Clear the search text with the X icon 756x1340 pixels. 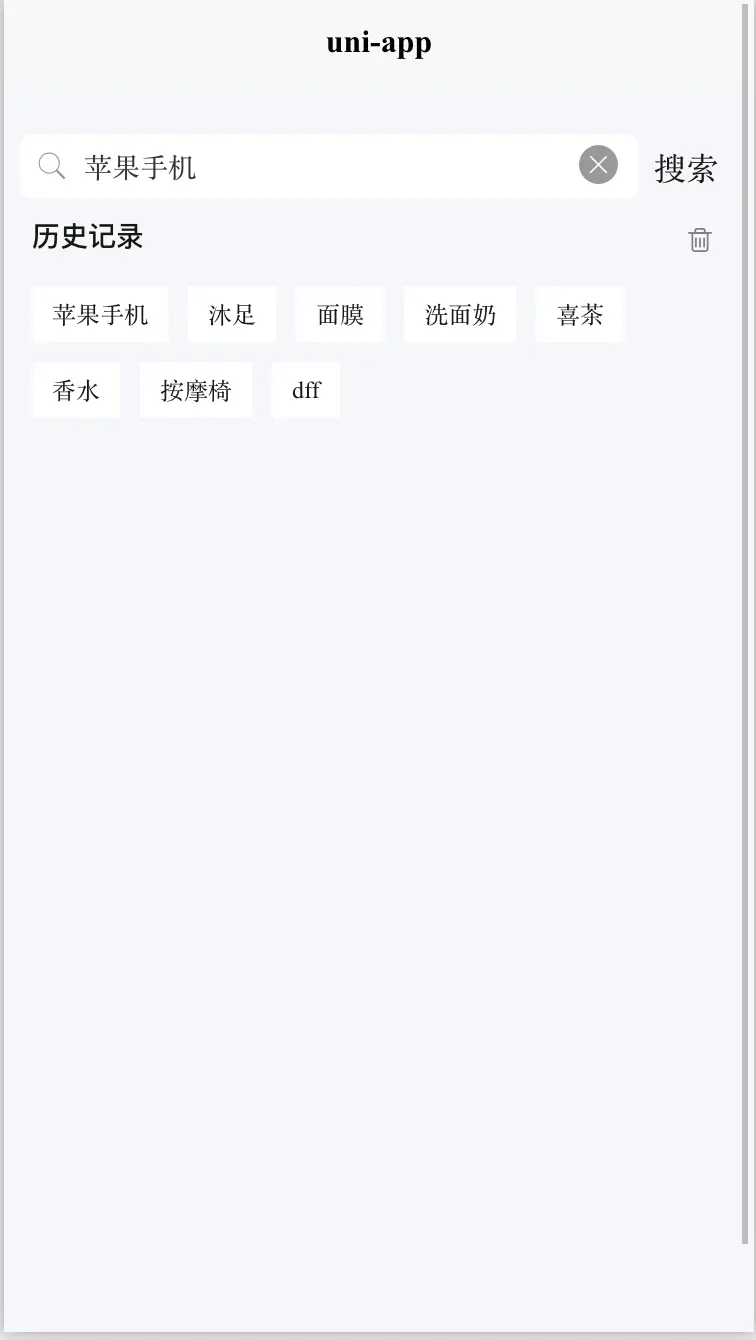pos(598,165)
